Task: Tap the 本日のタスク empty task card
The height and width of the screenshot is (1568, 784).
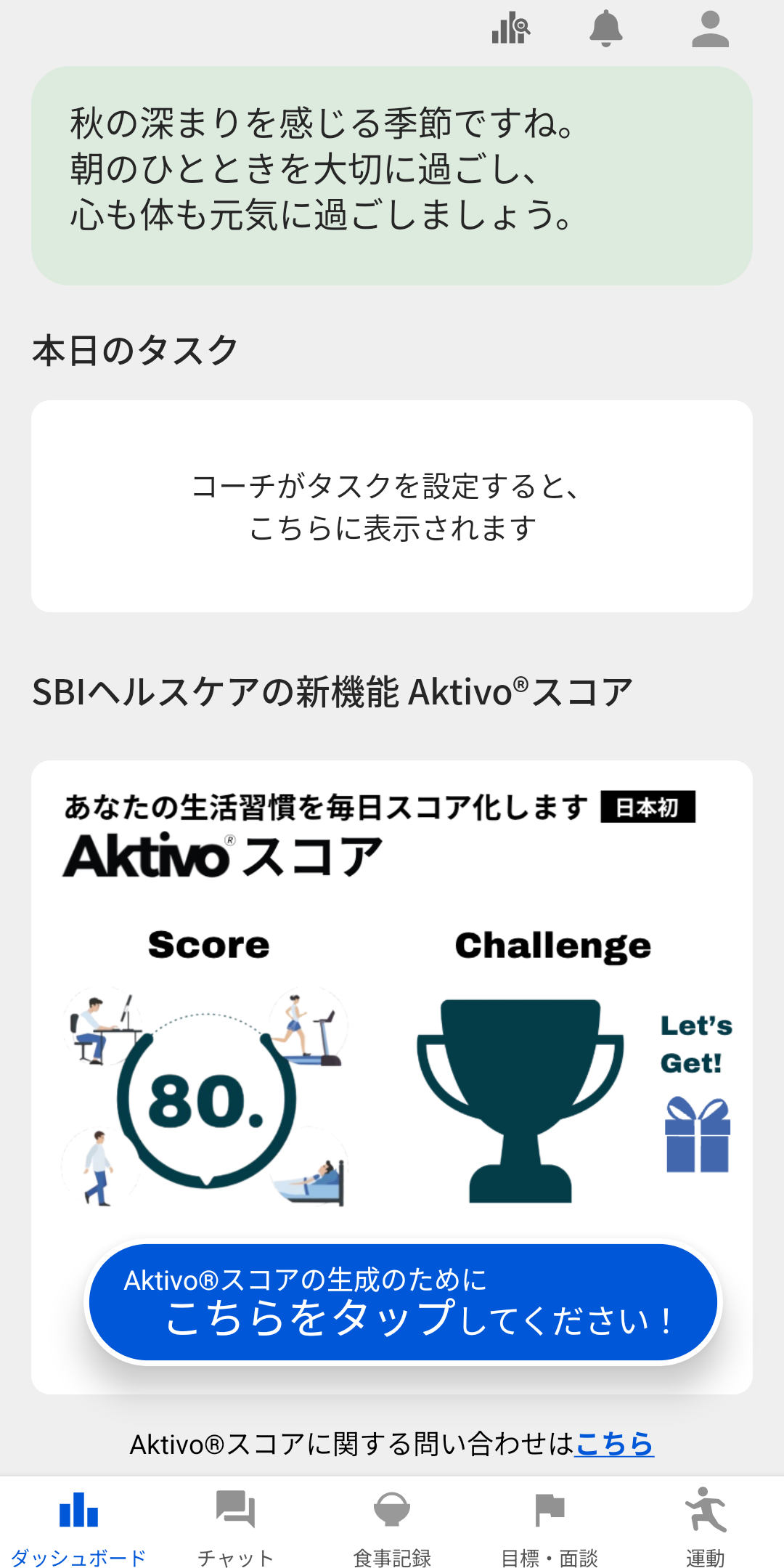Action: pyautogui.click(x=392, y=505)
